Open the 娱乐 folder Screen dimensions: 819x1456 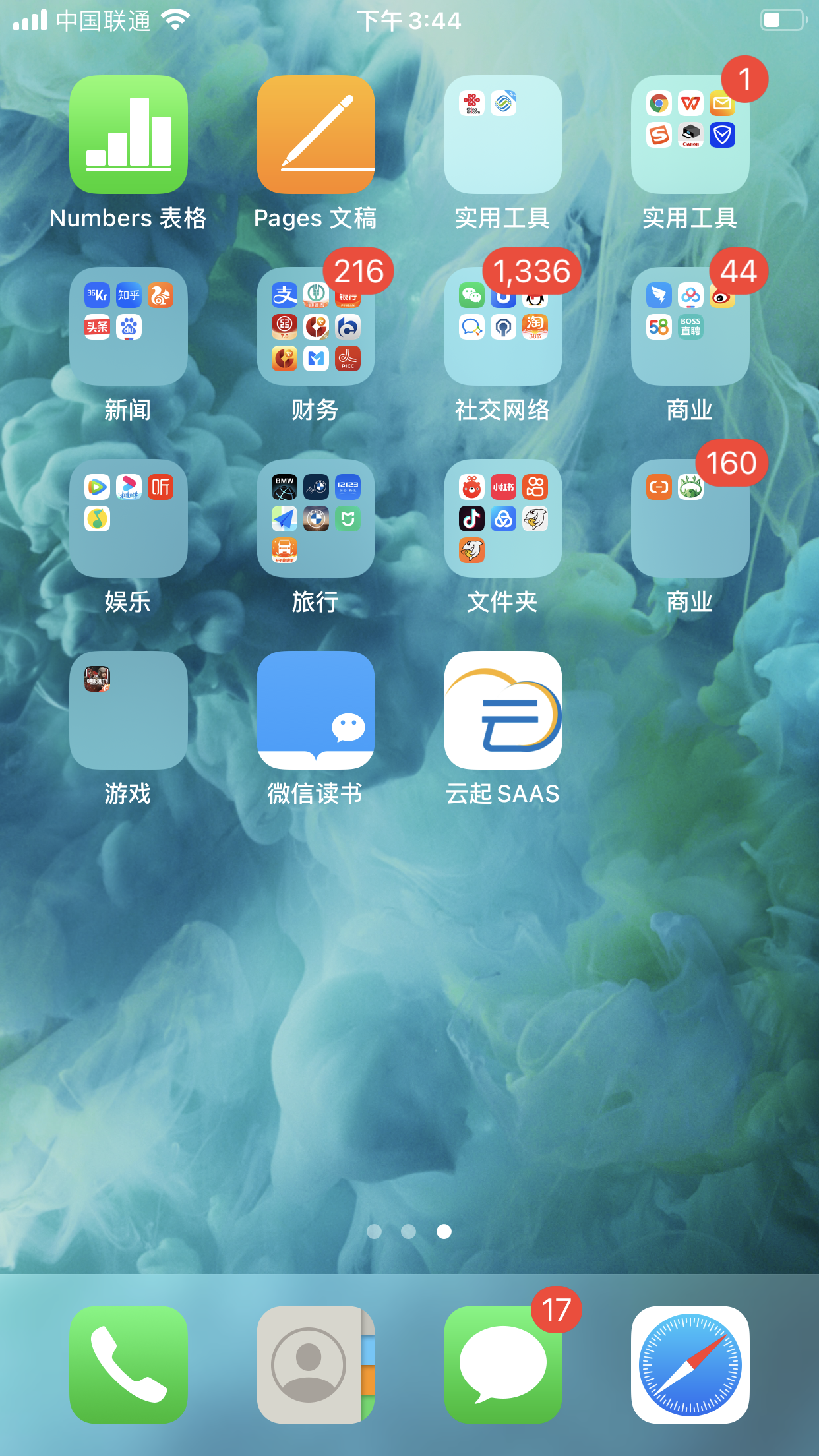(129, 518)
